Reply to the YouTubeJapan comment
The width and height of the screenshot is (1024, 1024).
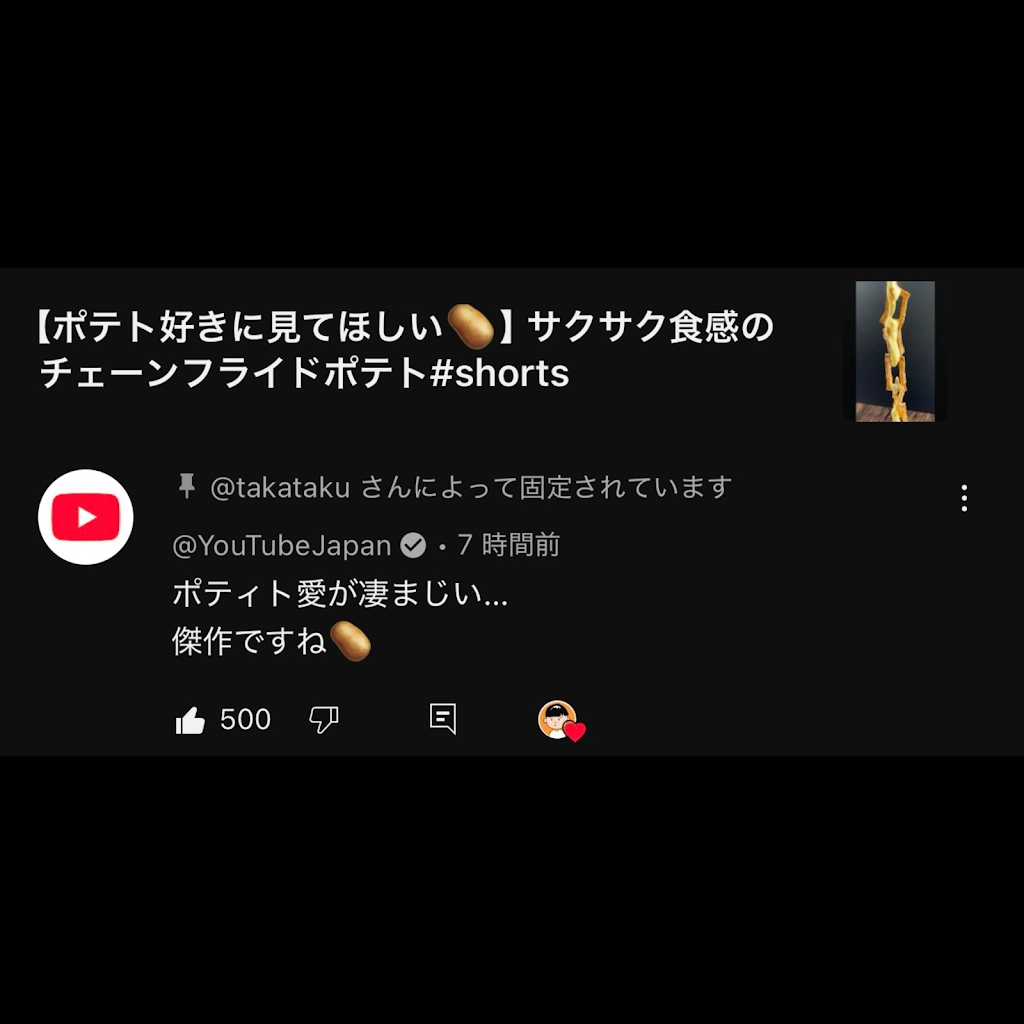[x=442, y=719]
